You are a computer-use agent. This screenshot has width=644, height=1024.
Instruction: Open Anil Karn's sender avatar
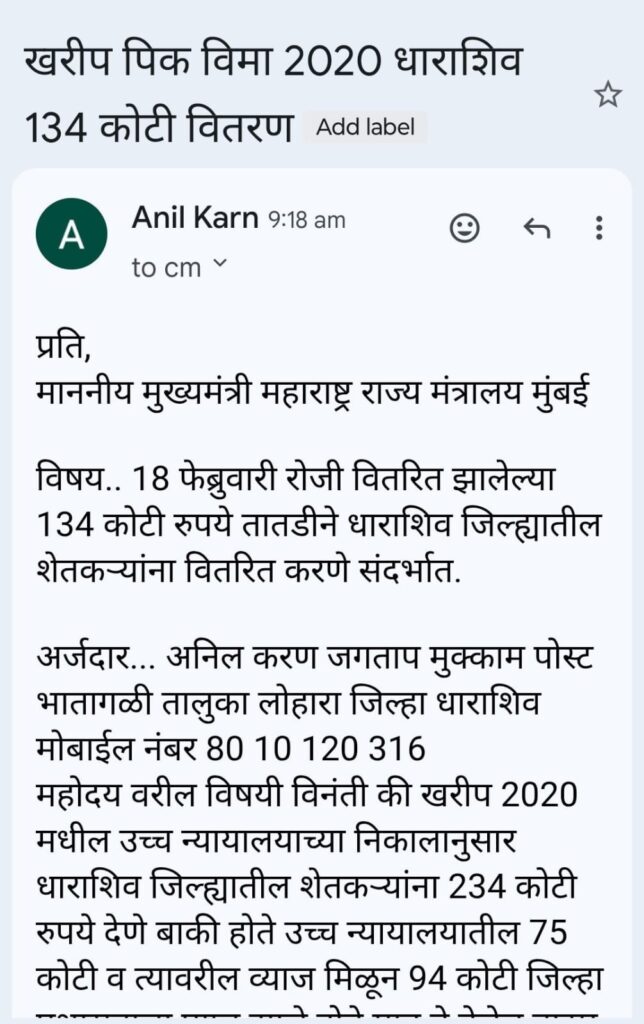point(70,234)
